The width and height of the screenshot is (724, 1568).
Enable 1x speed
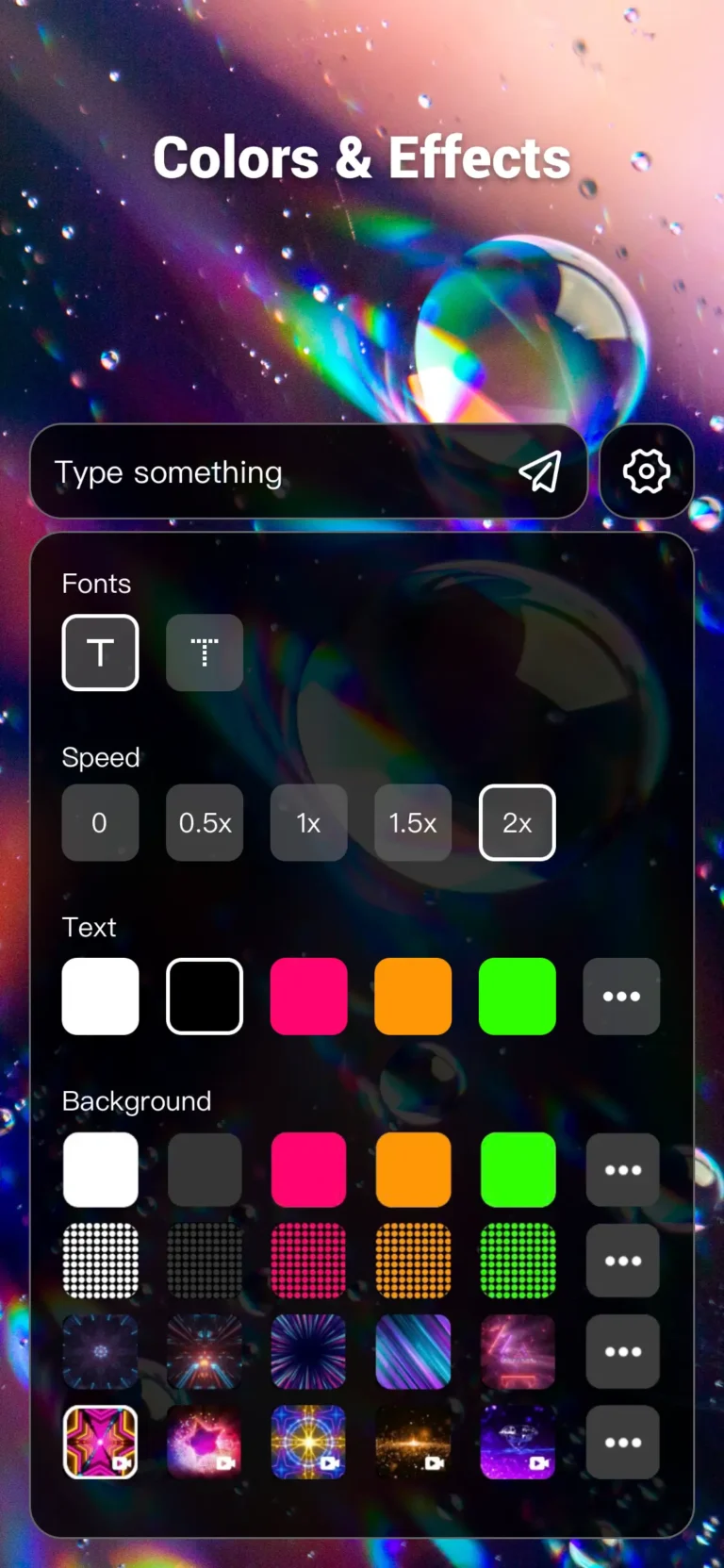click(308, 823)
